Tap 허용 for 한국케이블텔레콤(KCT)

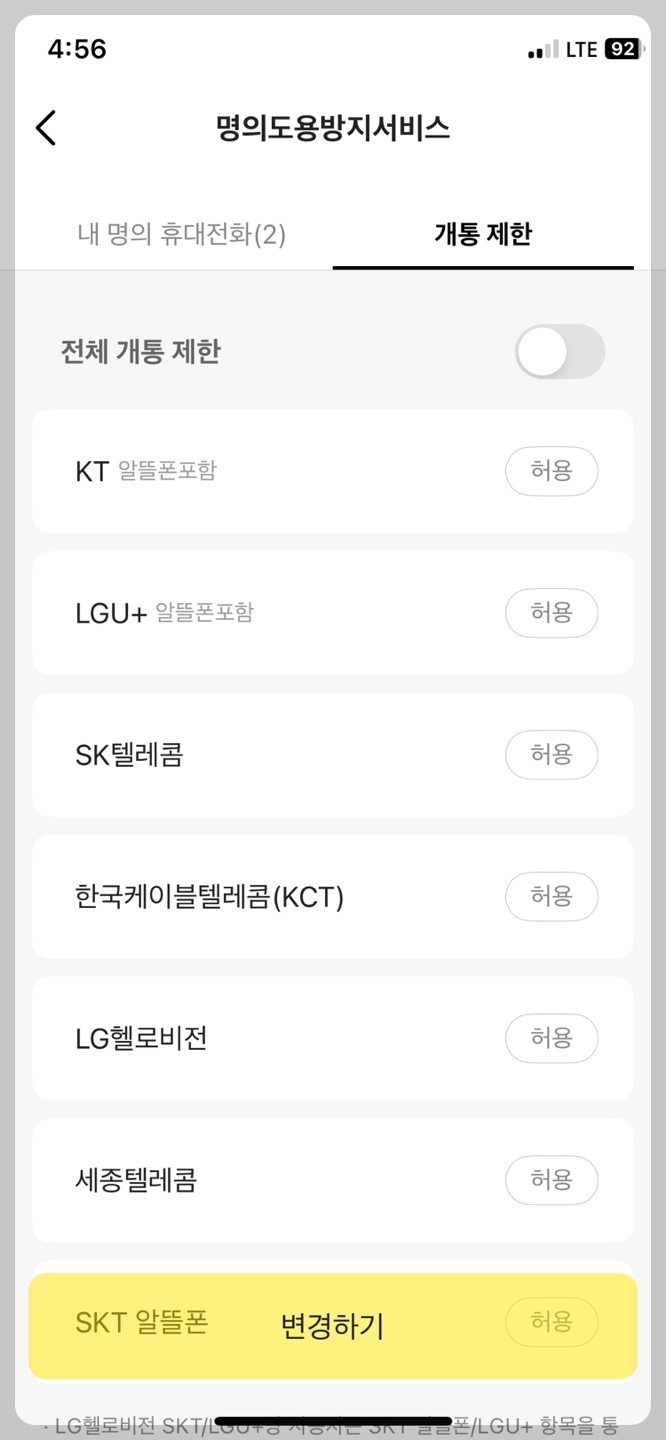point(551,897)
